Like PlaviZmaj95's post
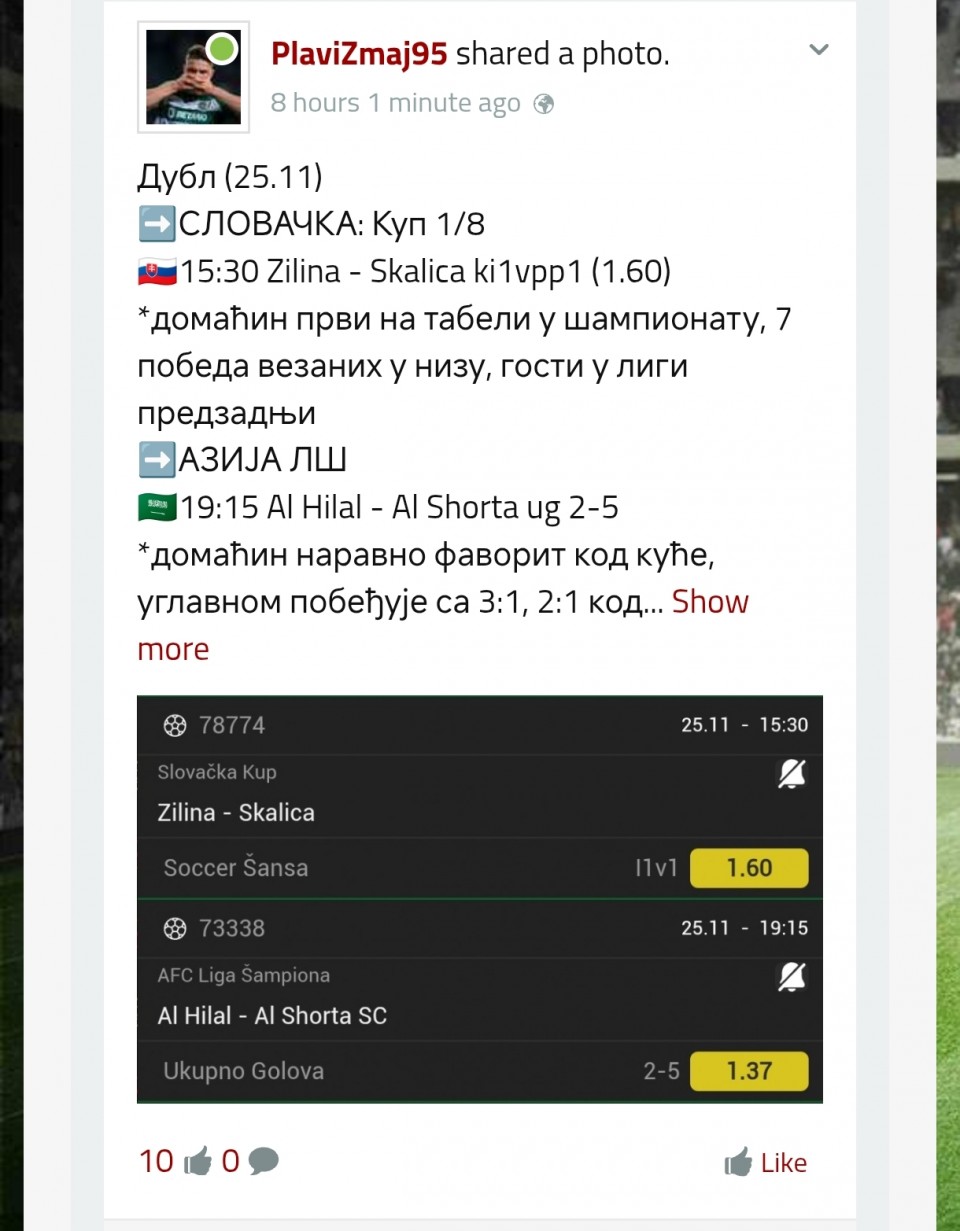Image resolution: width=960 pixels, height=1231 pixels. [x=766, y=1162]
